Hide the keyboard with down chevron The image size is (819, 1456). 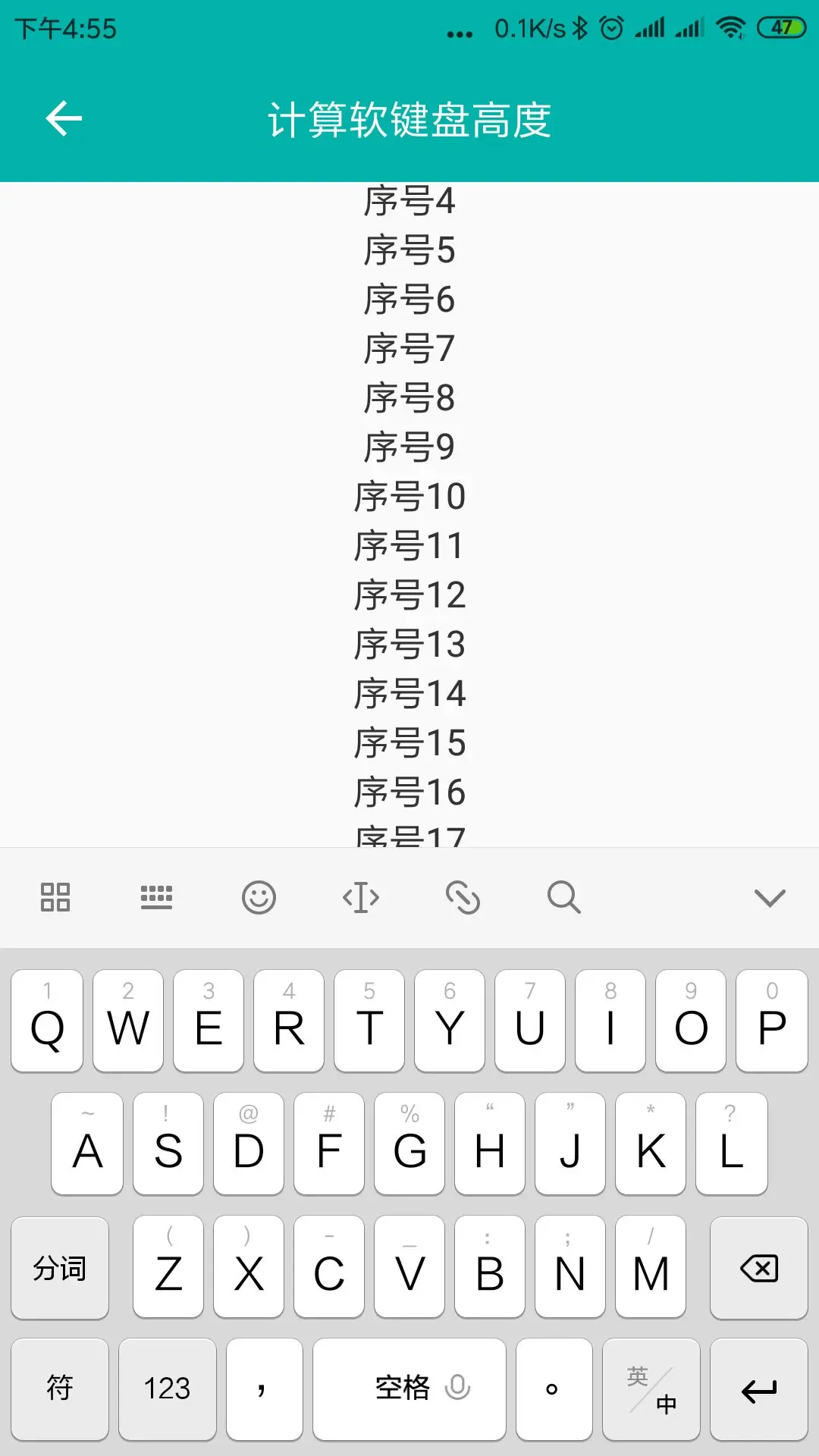click(x=770, y=898)
